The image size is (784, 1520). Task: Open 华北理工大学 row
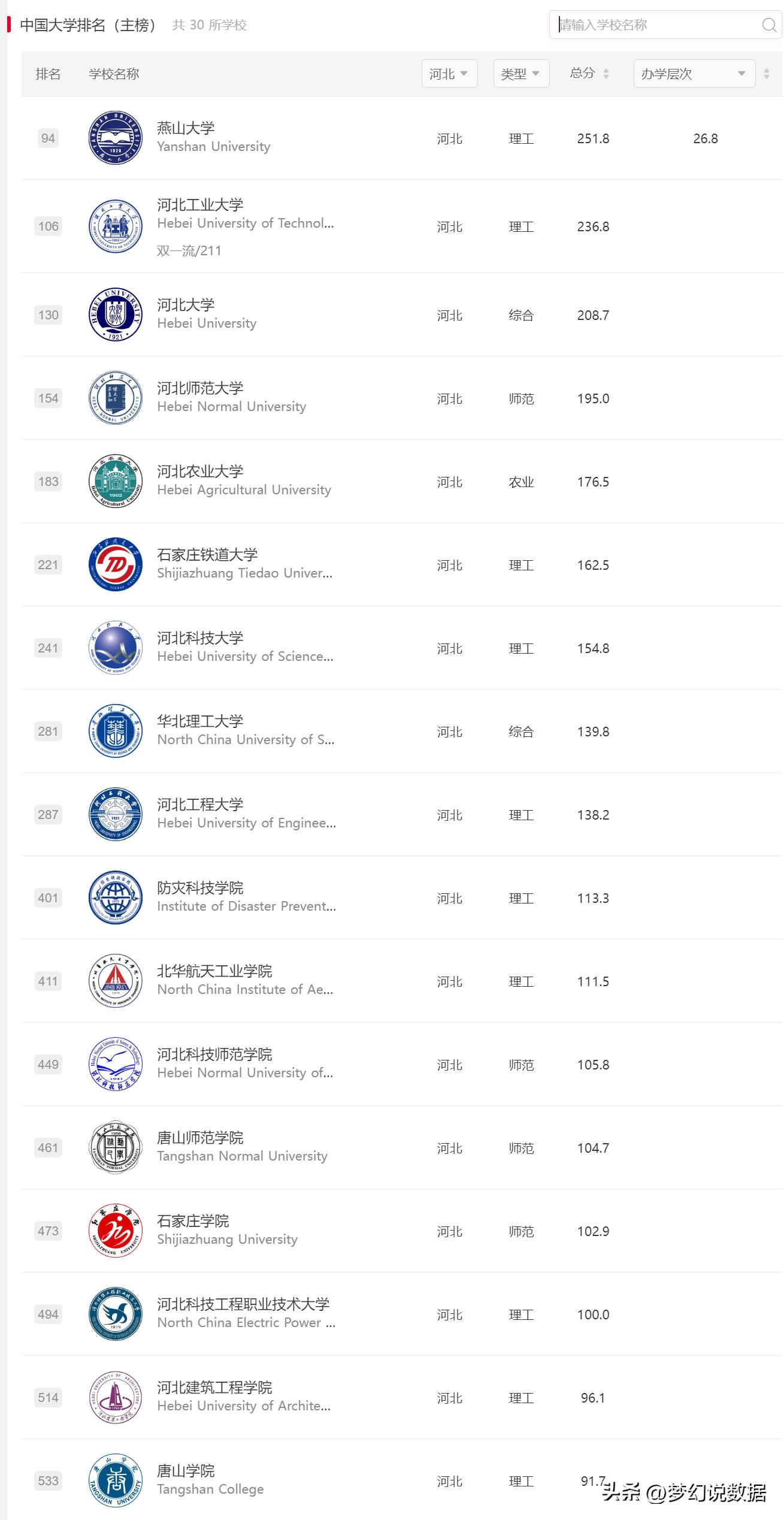coord(401,731)
